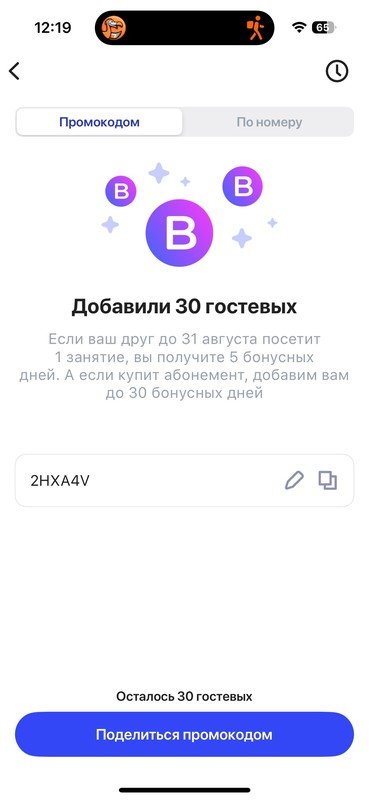The width and height of the screenshot is (369, 800).
Task: Go back using the top-left arrow
Action: (x=14, y=71)
